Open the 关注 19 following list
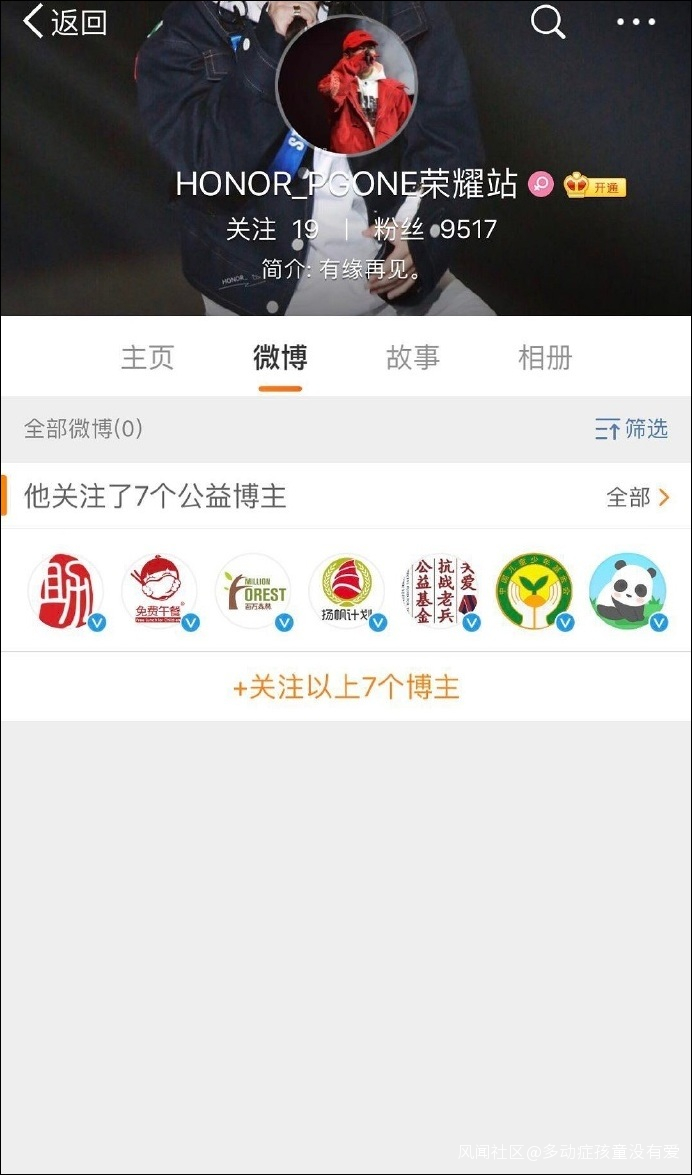The image size is (692, 1175). click(272, 229)
